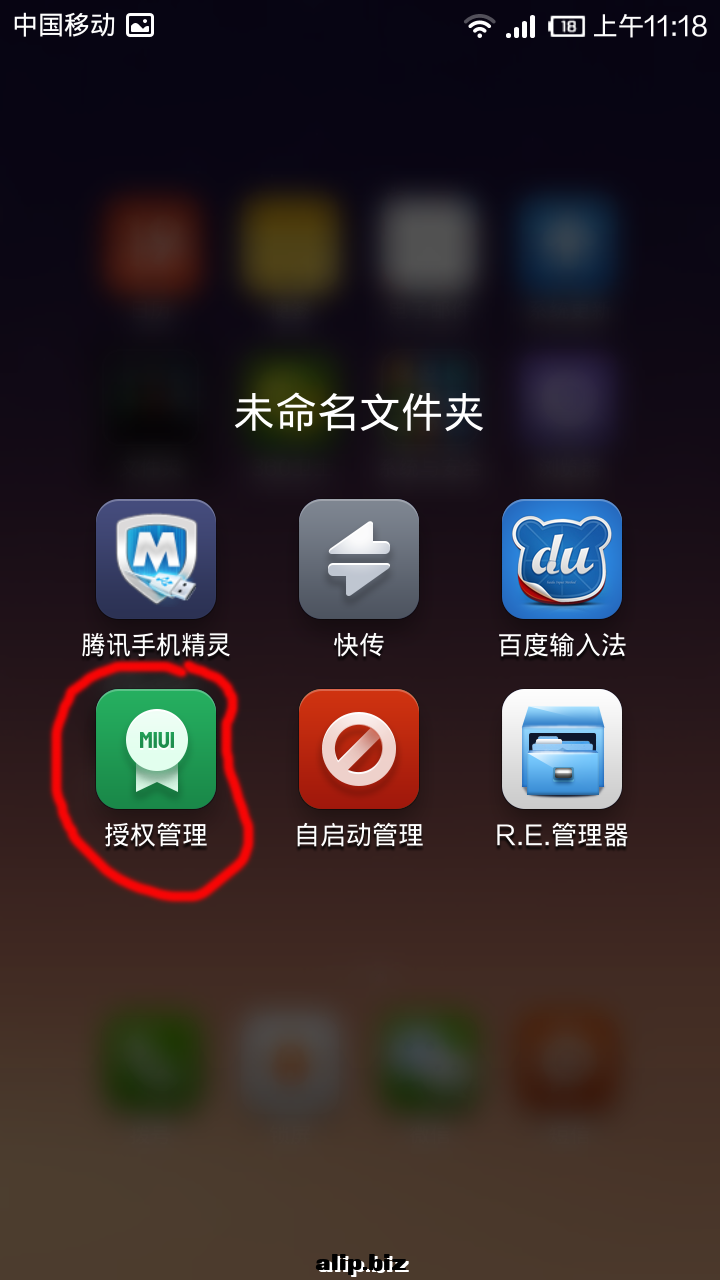The width and height of the screenshot is (720, 1280).
Task: Launch 自启动管理 app
Action: pyautogui.click(x=359, y=749)
